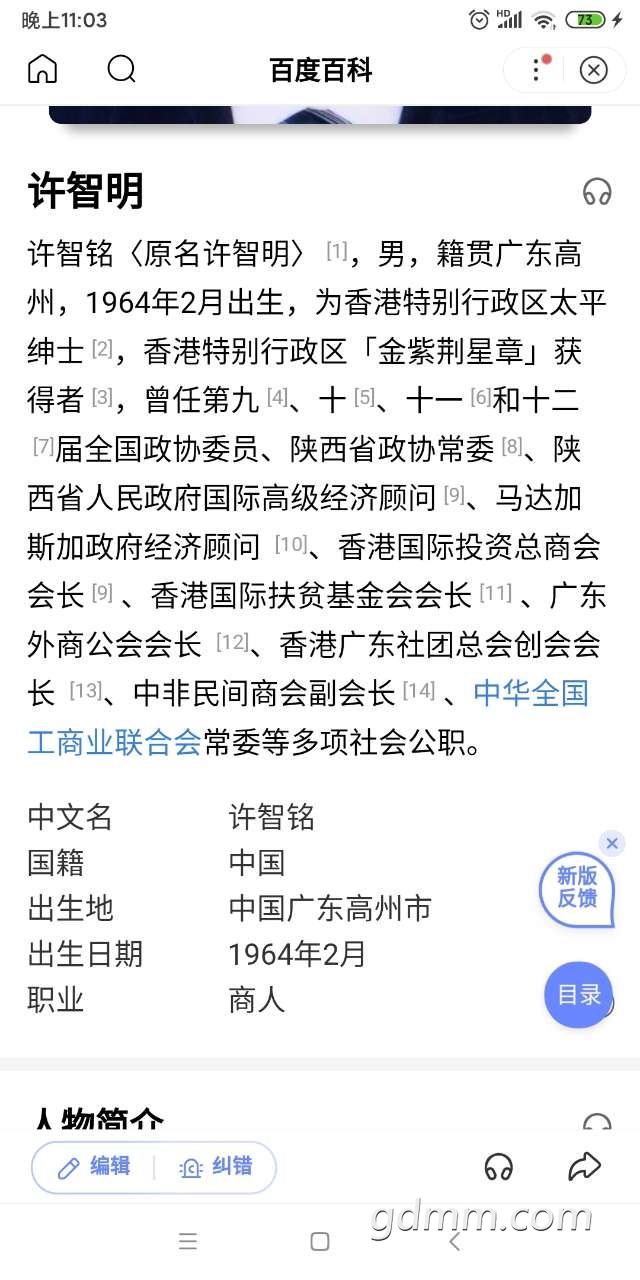Open the 目录 table of contents
This screenshot has height=1280, width=640.
[x=579, y=994]
